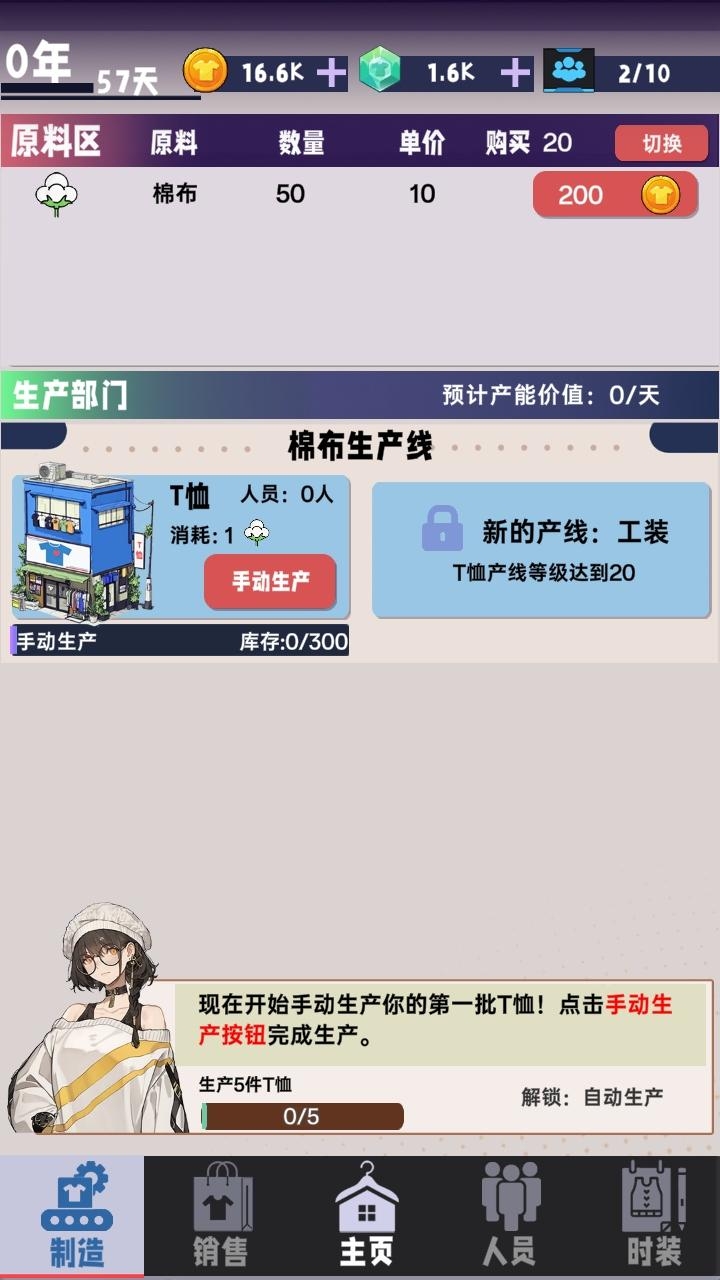Tap the locked 工装 production line card
Viewport: 720px width, 1280px height.
point(540,548)
